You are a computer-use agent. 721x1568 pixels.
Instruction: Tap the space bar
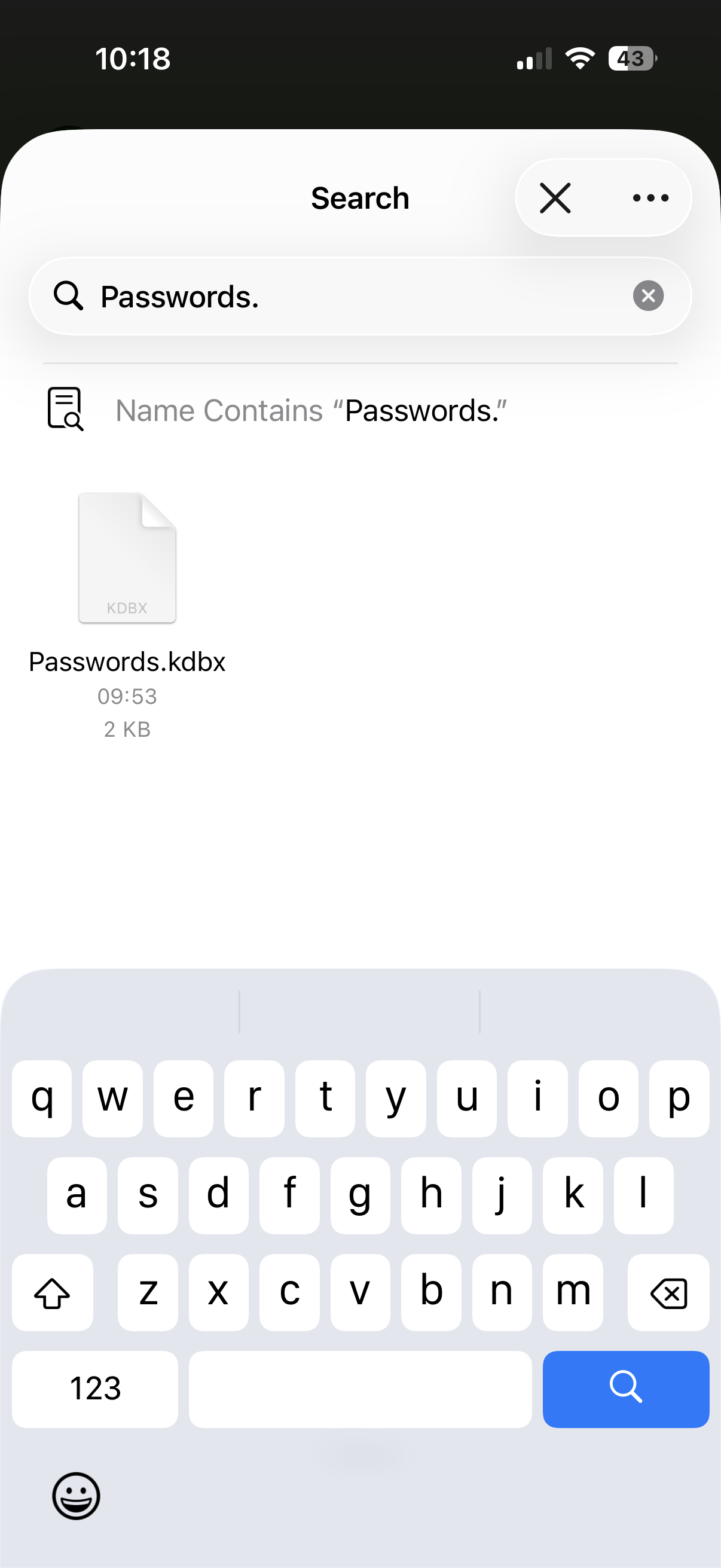point(360,1389)
